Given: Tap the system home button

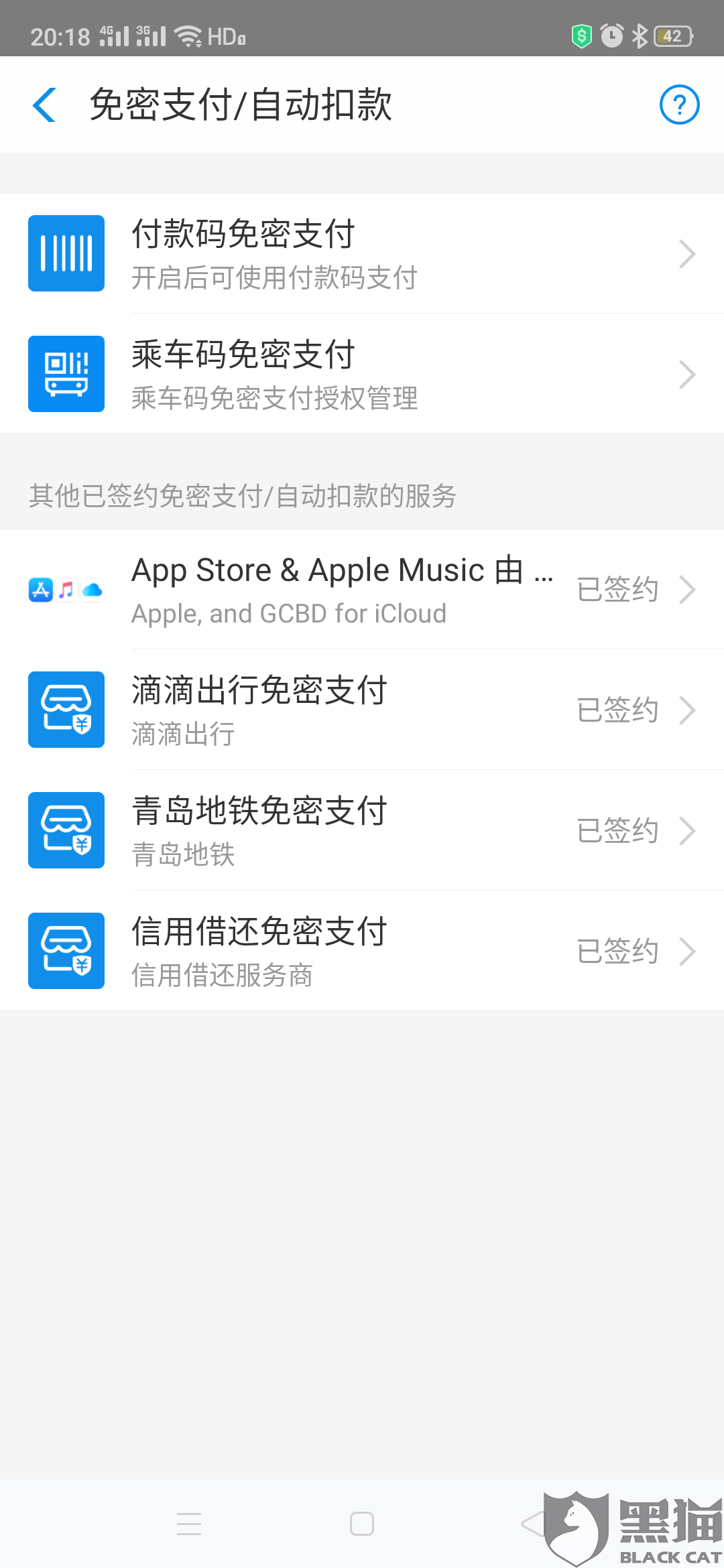Looking at the screenshot, I should point(362,1524).
